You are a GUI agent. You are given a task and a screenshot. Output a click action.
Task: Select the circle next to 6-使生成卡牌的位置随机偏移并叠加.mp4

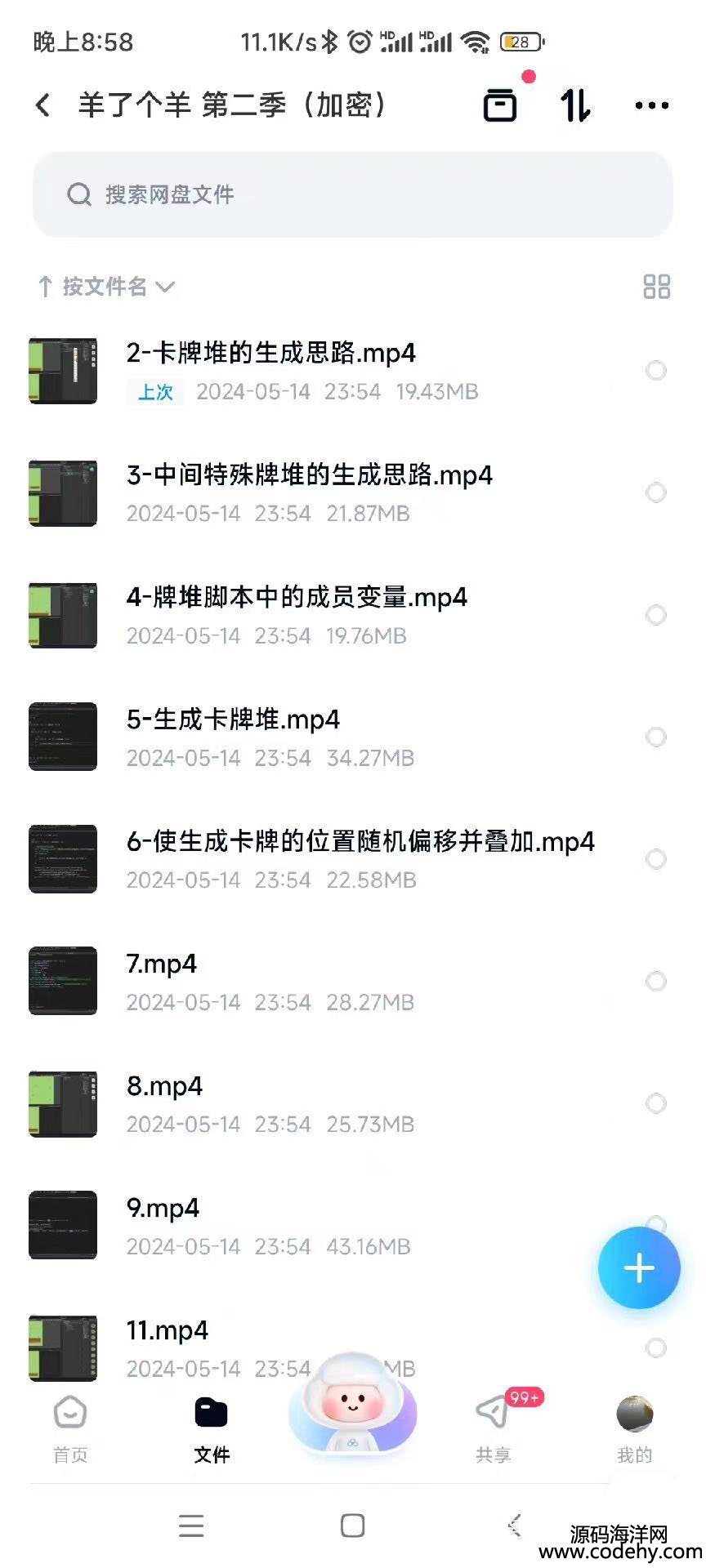[x=655, y=859]
